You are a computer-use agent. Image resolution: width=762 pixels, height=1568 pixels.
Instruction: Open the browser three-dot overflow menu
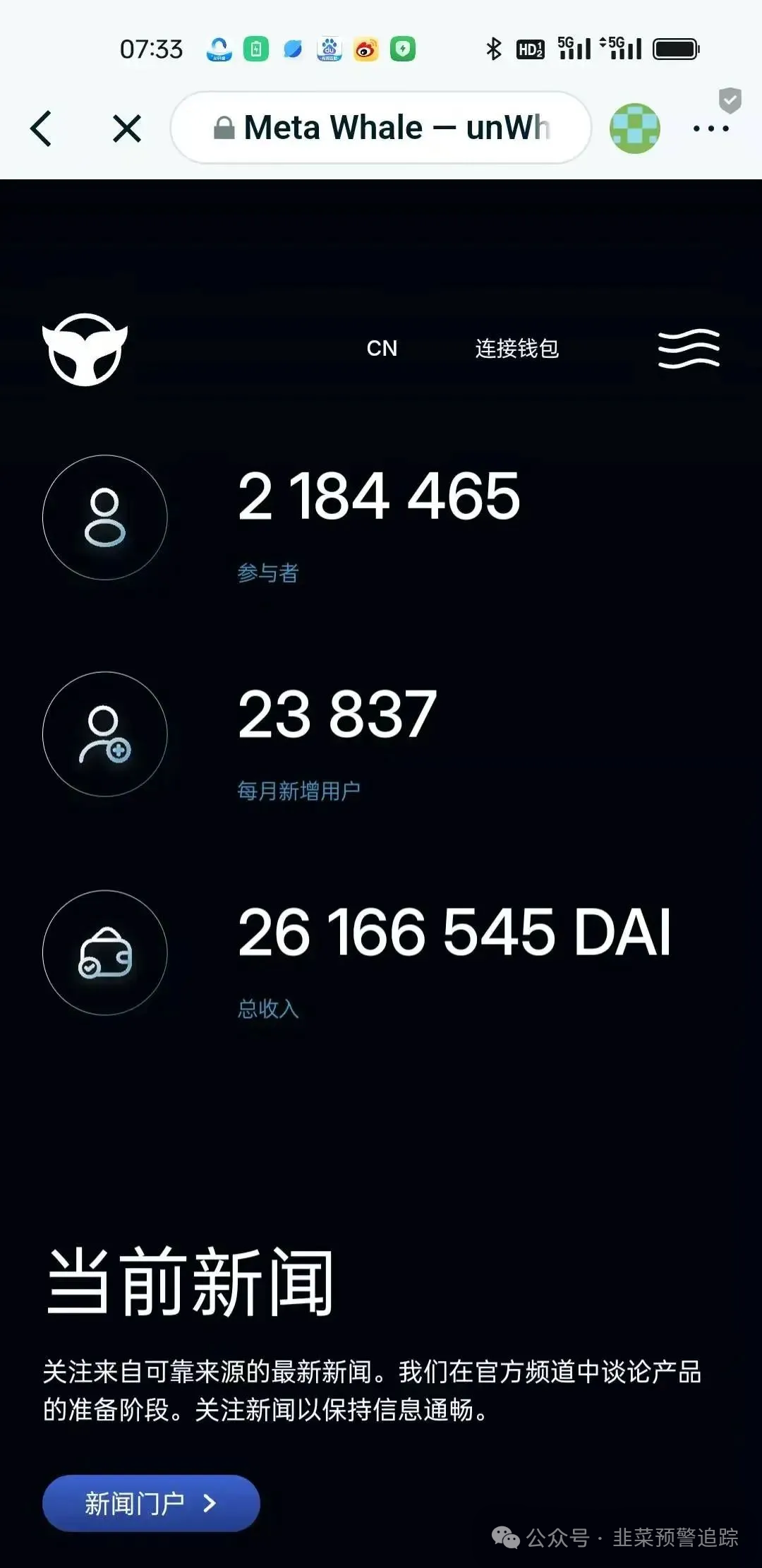(x=710, y=129)
